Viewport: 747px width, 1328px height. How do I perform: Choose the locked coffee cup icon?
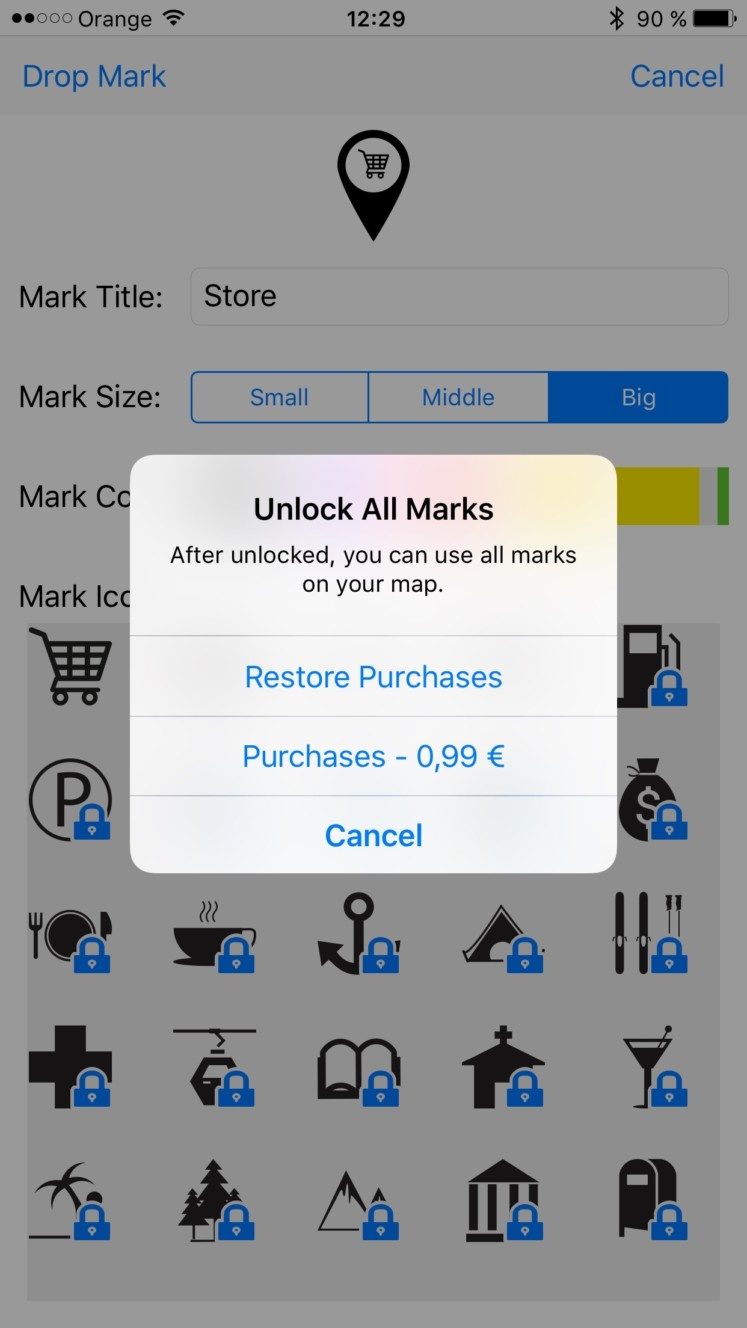[215, 935]
